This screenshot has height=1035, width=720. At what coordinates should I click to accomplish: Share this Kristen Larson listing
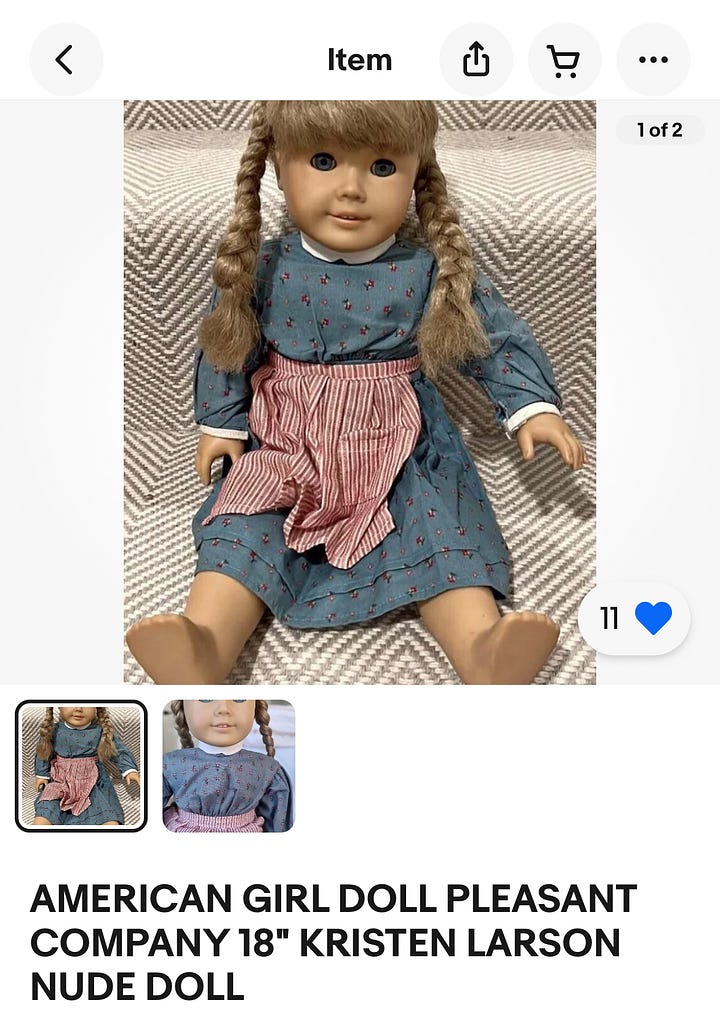pyautogui.click(x=476, y=60)
